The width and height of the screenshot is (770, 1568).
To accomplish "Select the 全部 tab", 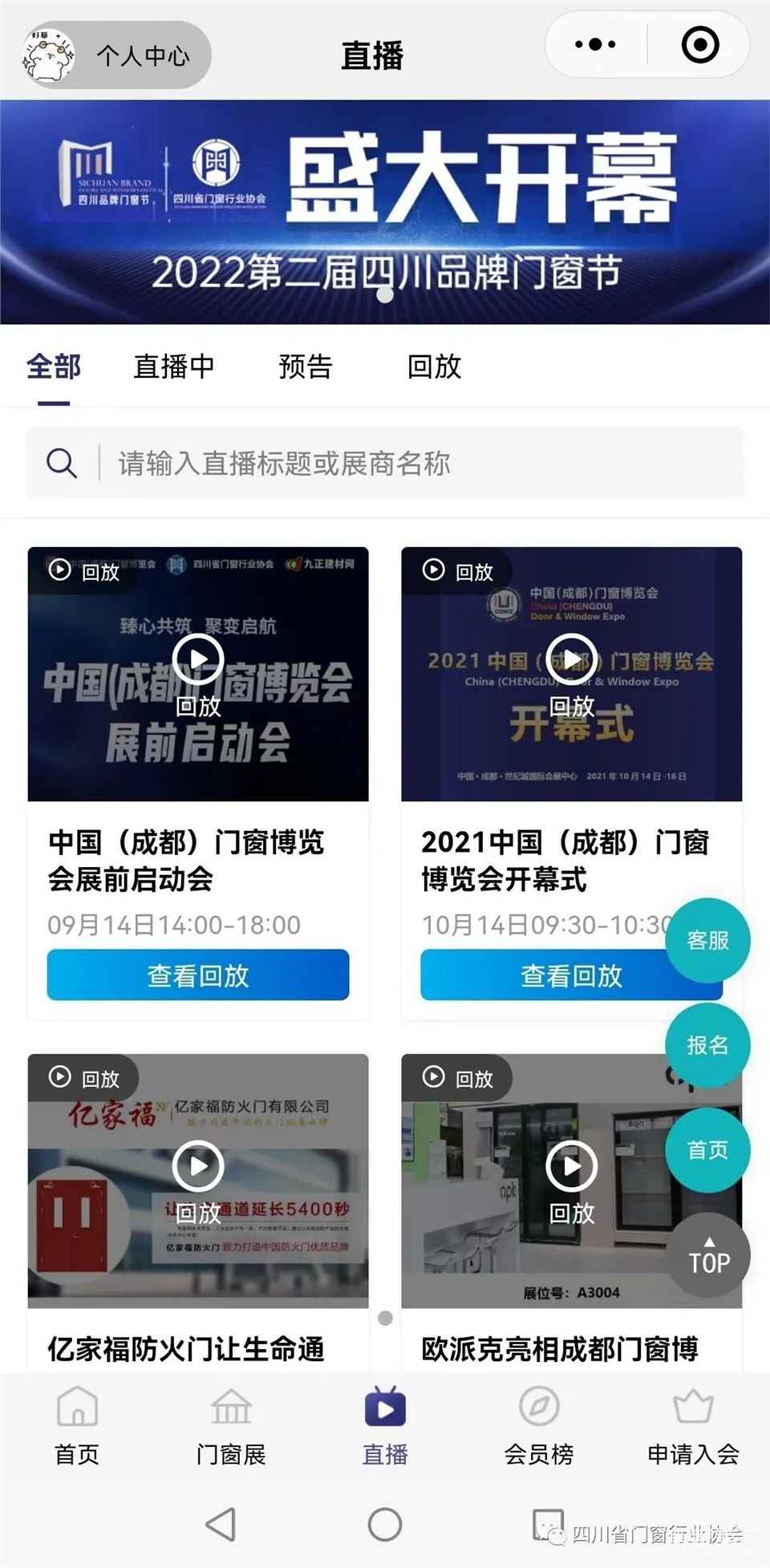I will tap(54, 367).
